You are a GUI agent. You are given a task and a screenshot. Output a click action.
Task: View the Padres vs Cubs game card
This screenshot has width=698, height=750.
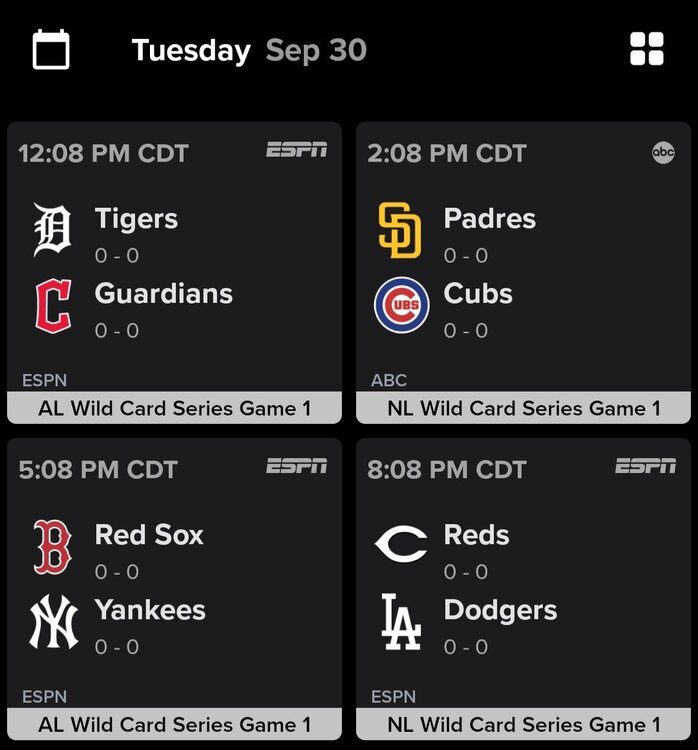523,272
